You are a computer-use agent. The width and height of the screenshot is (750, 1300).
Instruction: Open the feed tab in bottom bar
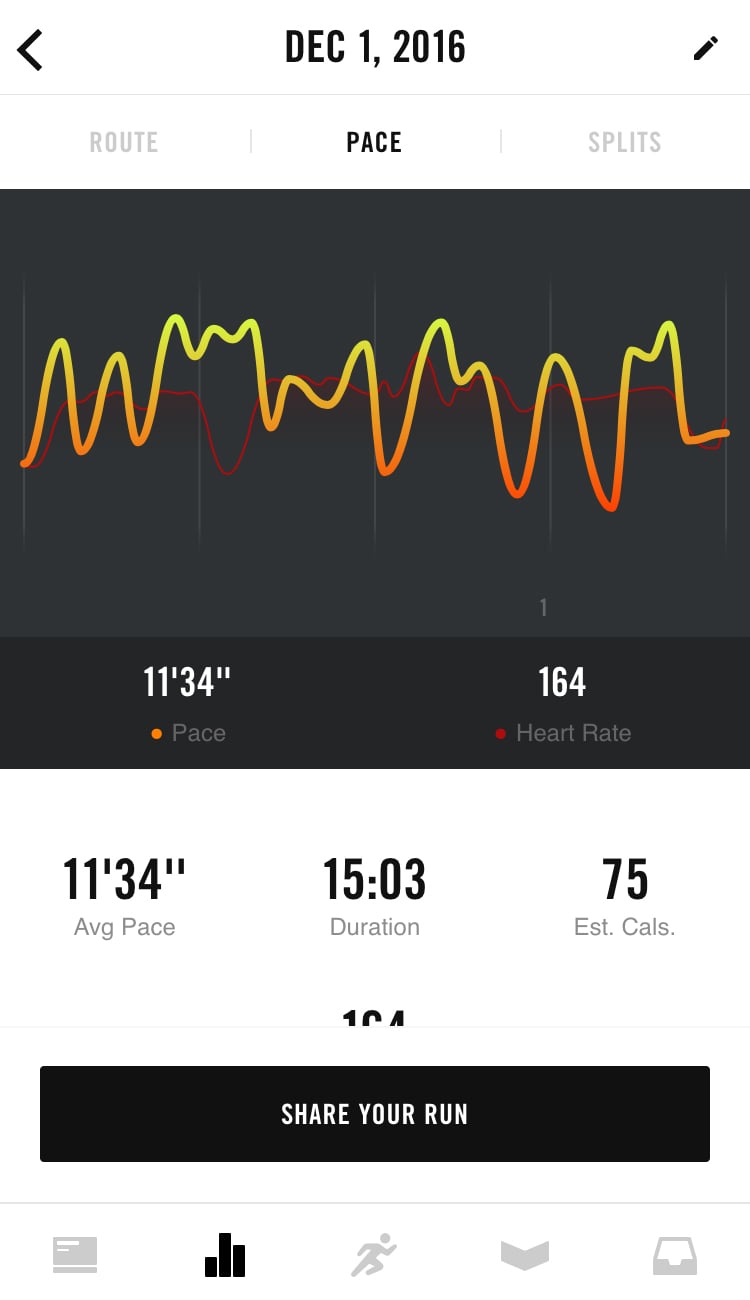click(x=75, y=1255)
